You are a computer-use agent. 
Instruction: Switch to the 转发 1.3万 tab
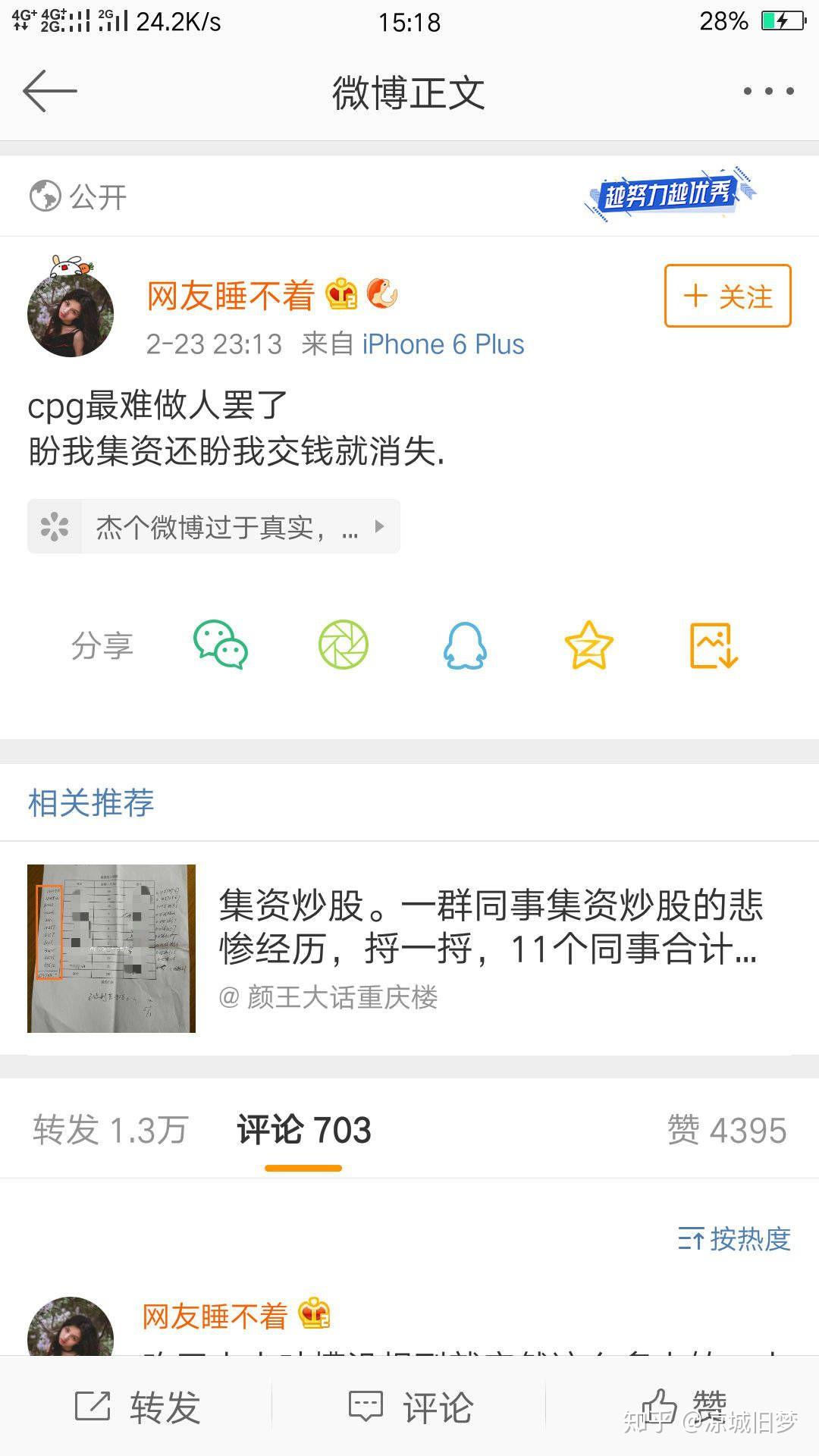111,1130
